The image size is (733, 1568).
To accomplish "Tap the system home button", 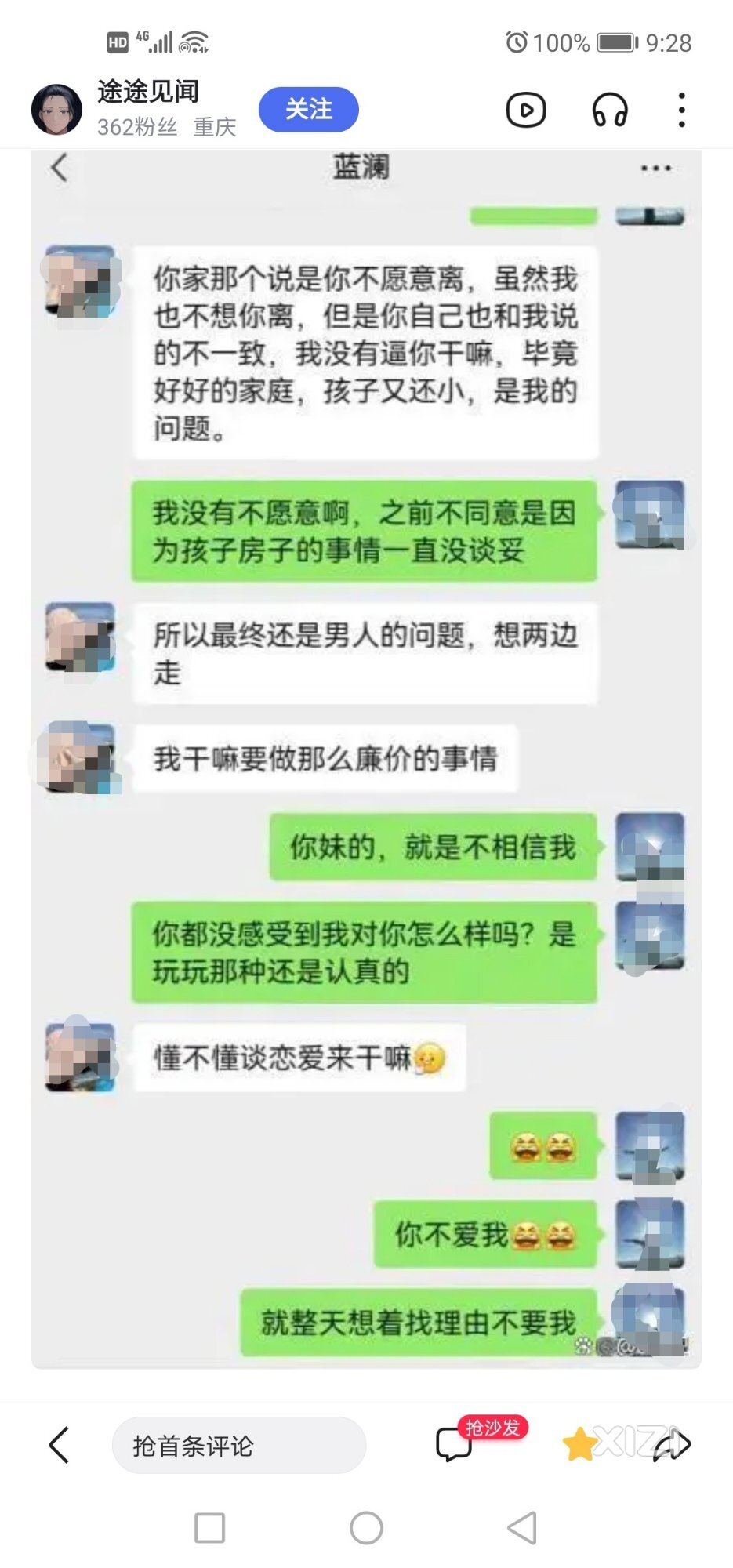I will pyautogui.click(x=366, y=1528).
